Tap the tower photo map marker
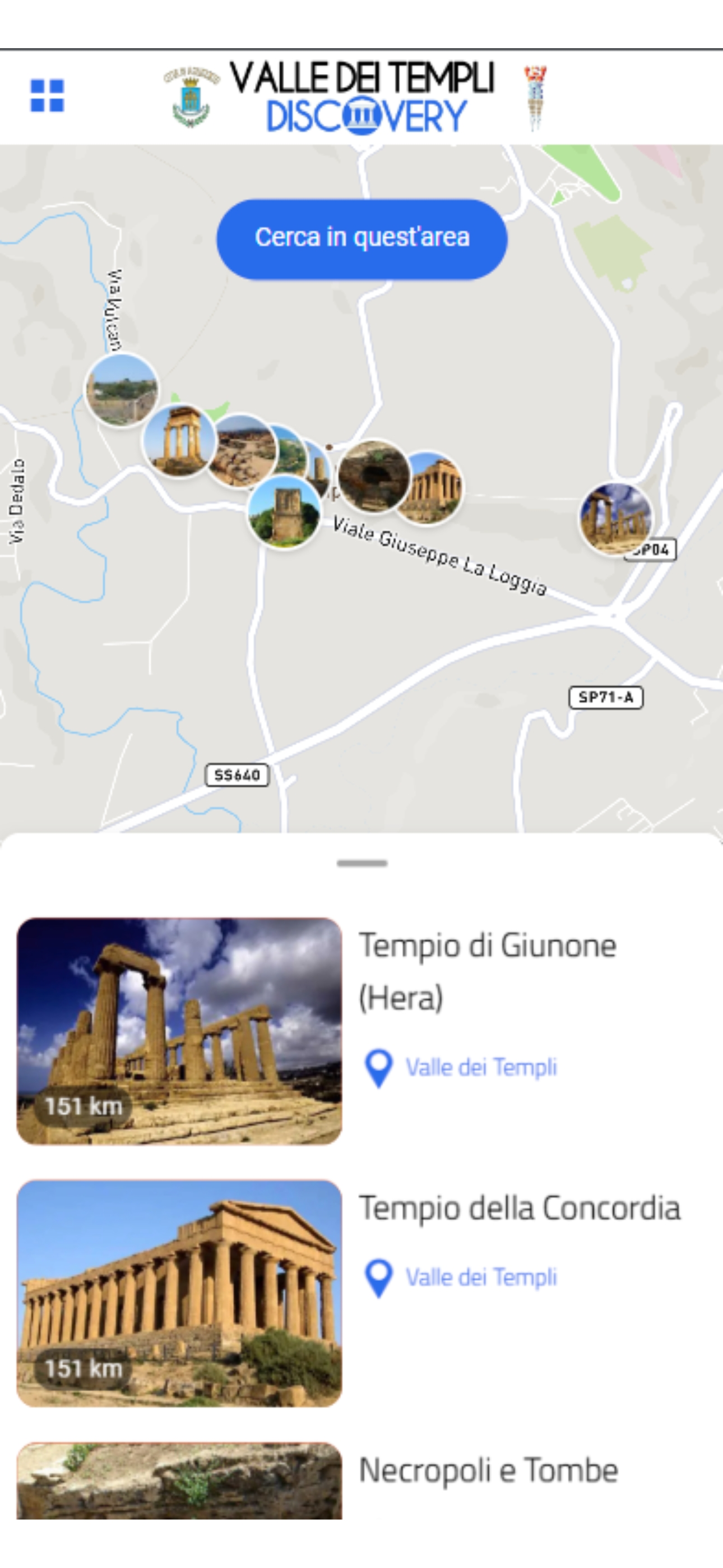 point(284,511)
